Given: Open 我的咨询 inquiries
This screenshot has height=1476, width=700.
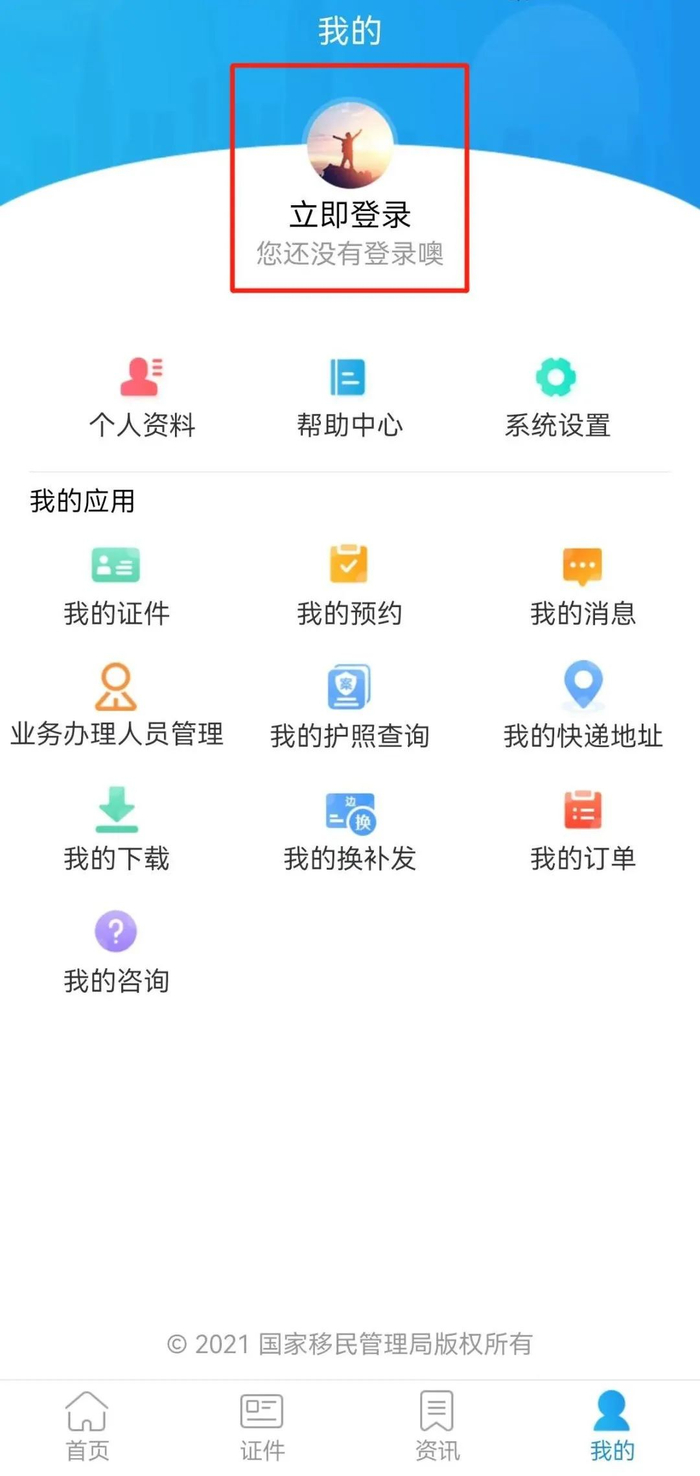Looking at the screenshot, I should (116, 952).
